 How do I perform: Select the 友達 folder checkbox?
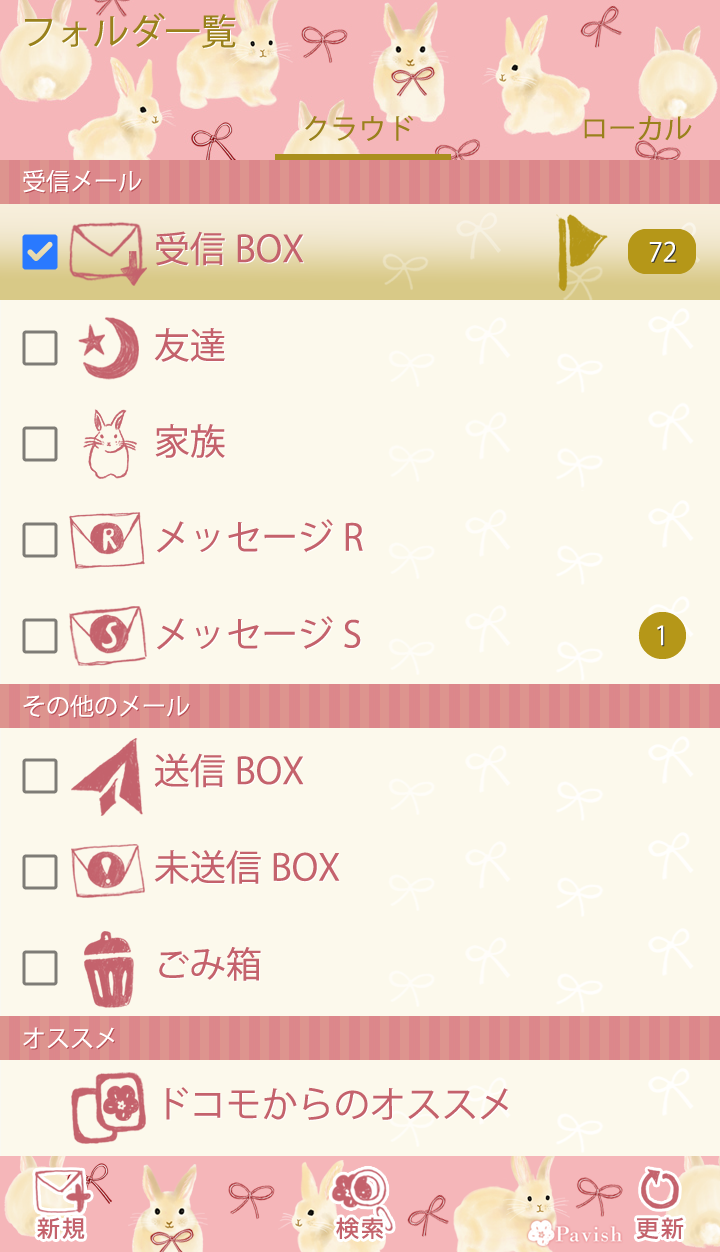pyautogui.click(x=40, y=348)
